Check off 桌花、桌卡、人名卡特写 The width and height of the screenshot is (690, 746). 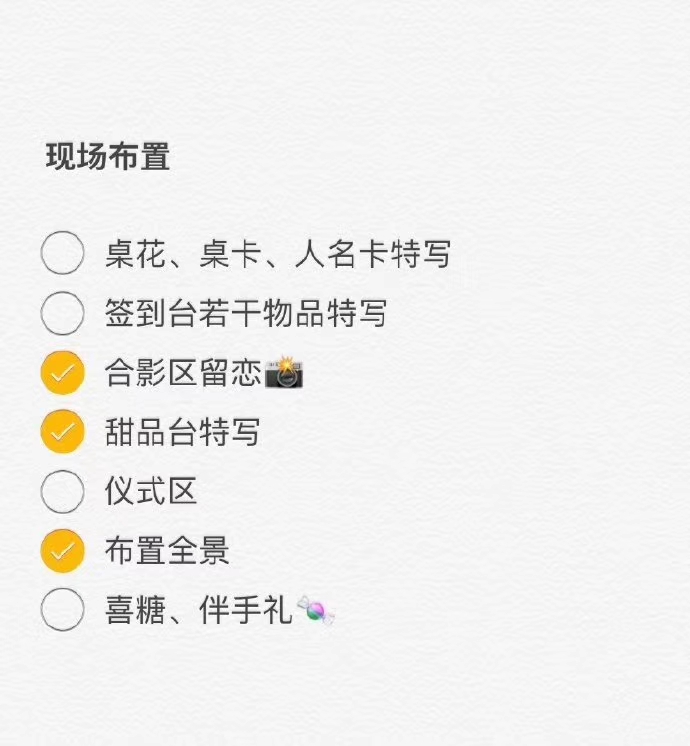click(x=62, y=254)
